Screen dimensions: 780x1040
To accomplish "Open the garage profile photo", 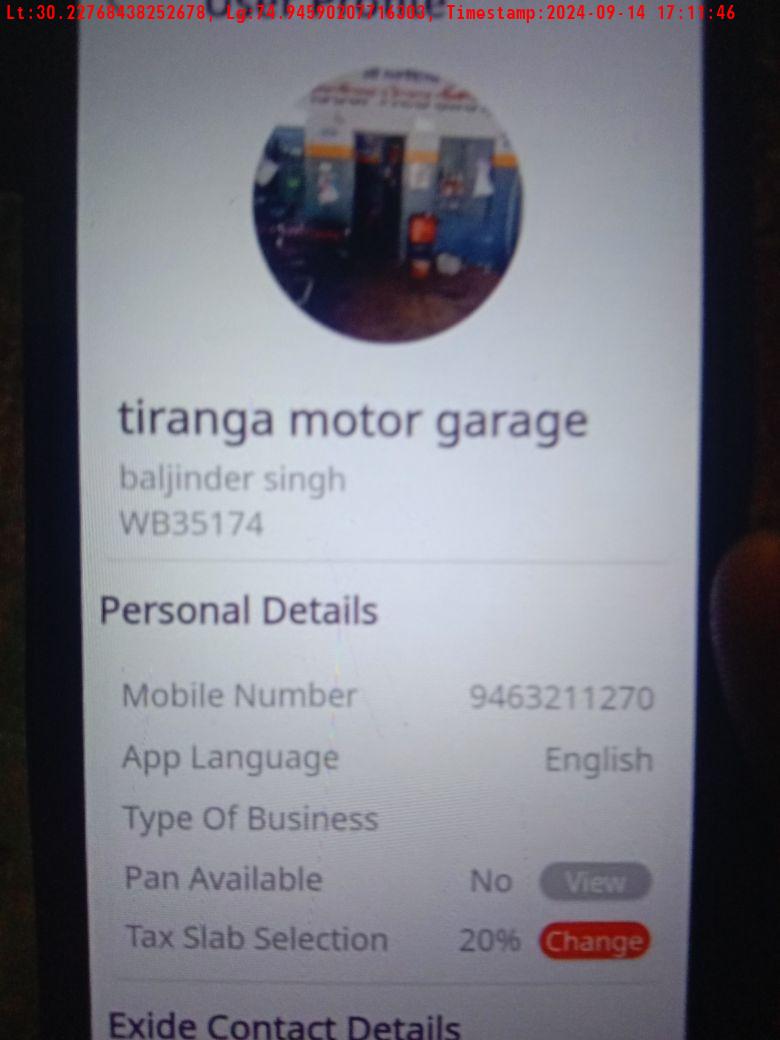I will 387,205.
